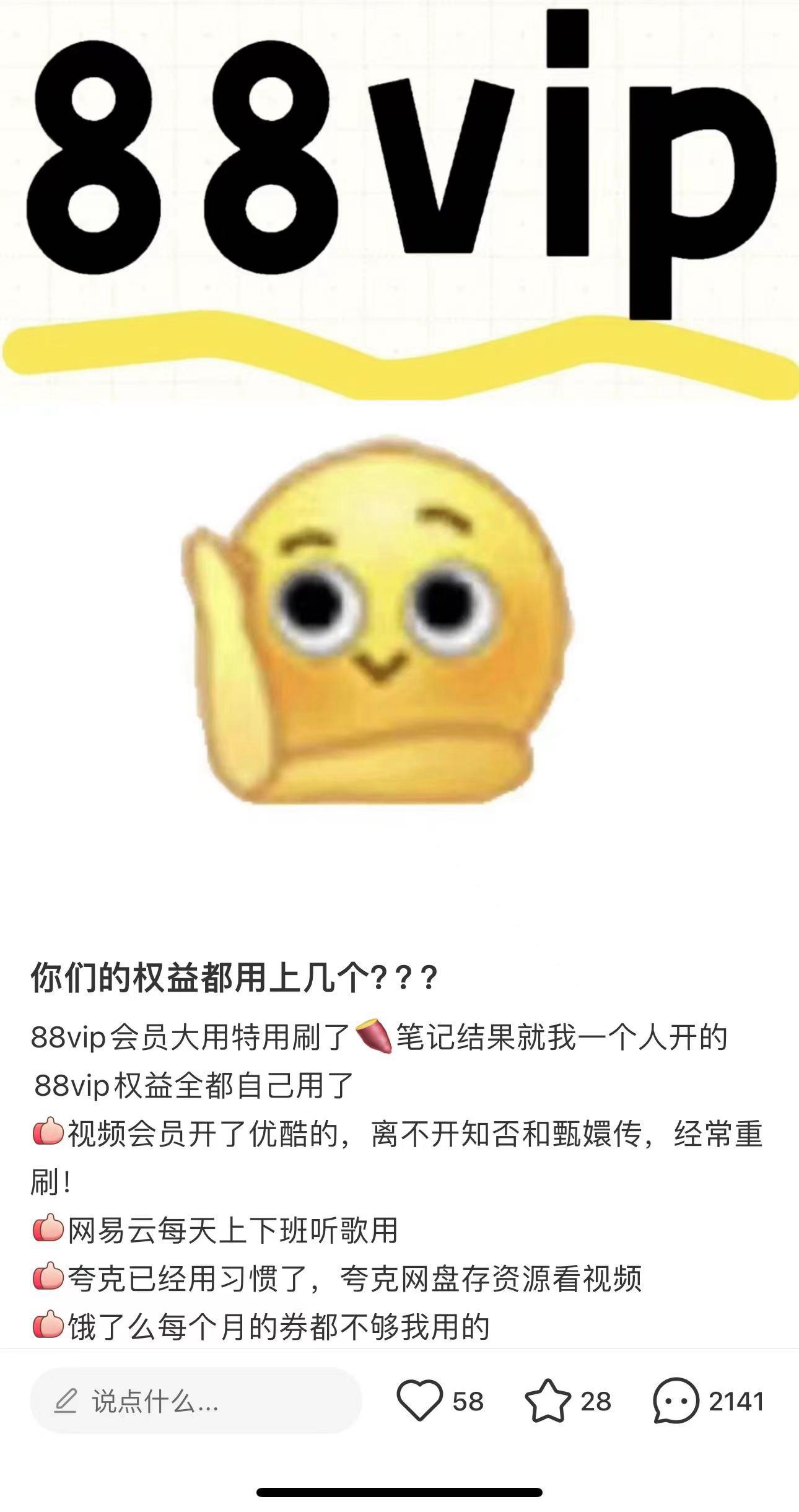Like this 88vip post
This screenshot has height=1512, width=799.
420,1401
